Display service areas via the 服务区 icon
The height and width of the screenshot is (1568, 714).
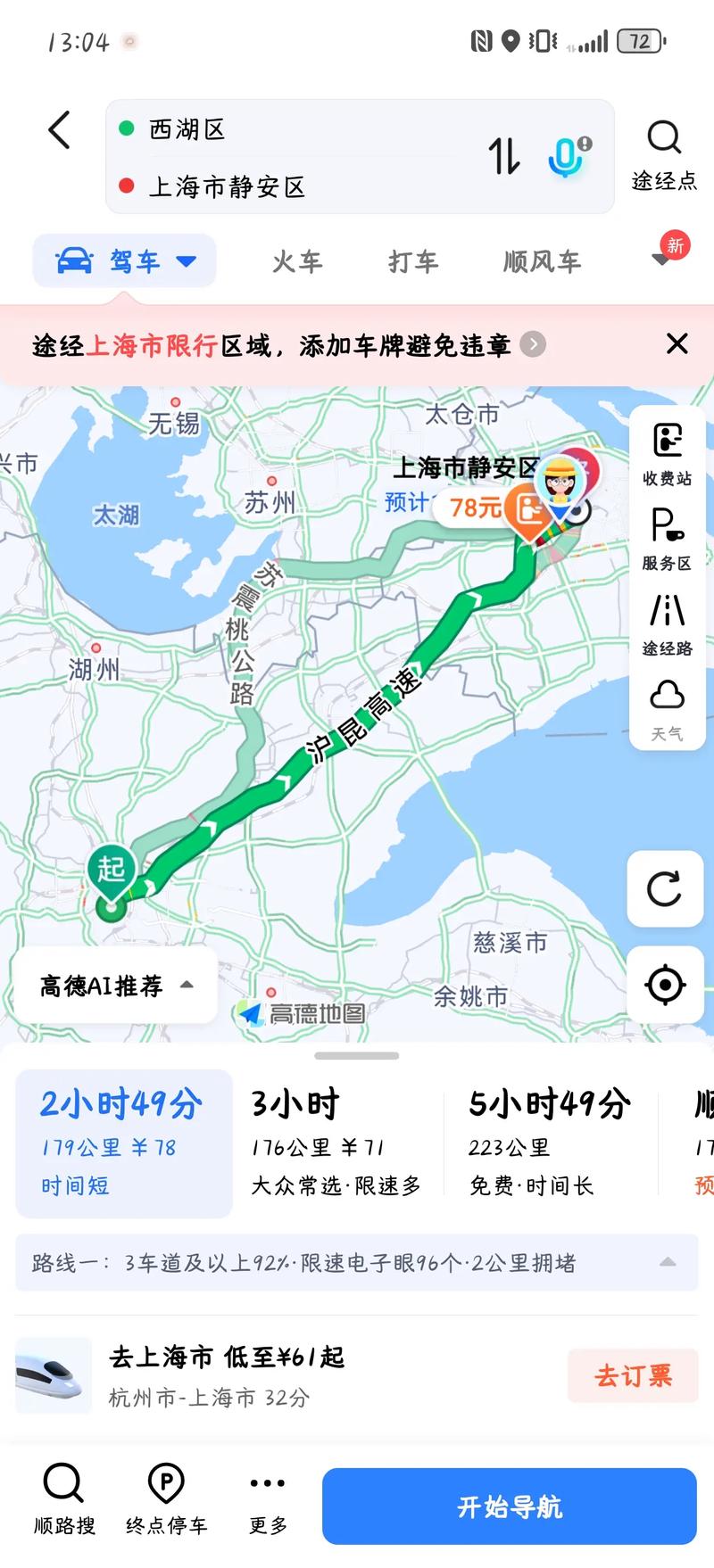click(x=666, y=537)
